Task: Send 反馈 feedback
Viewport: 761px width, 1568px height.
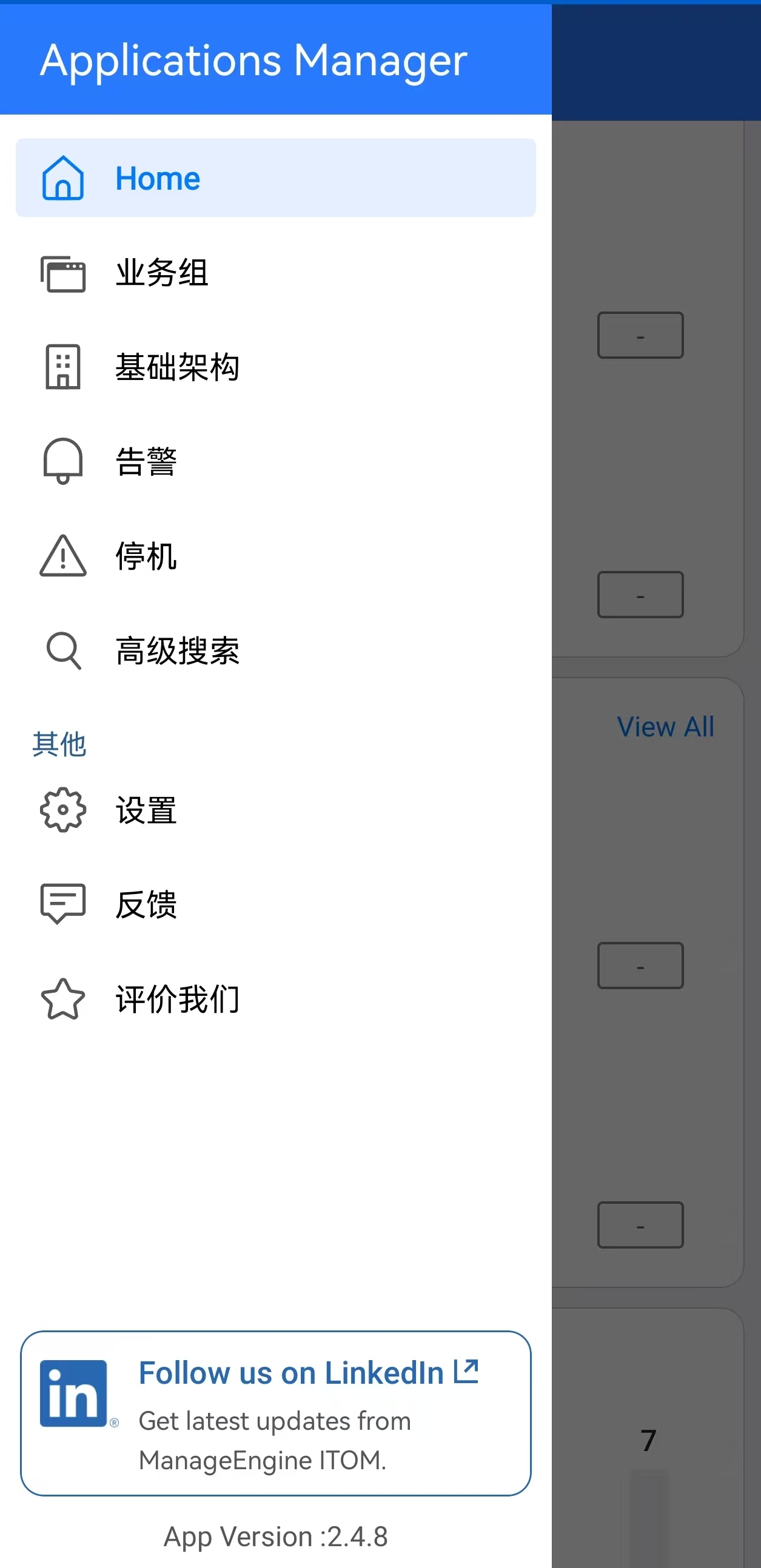Action: tap(146, 904)
